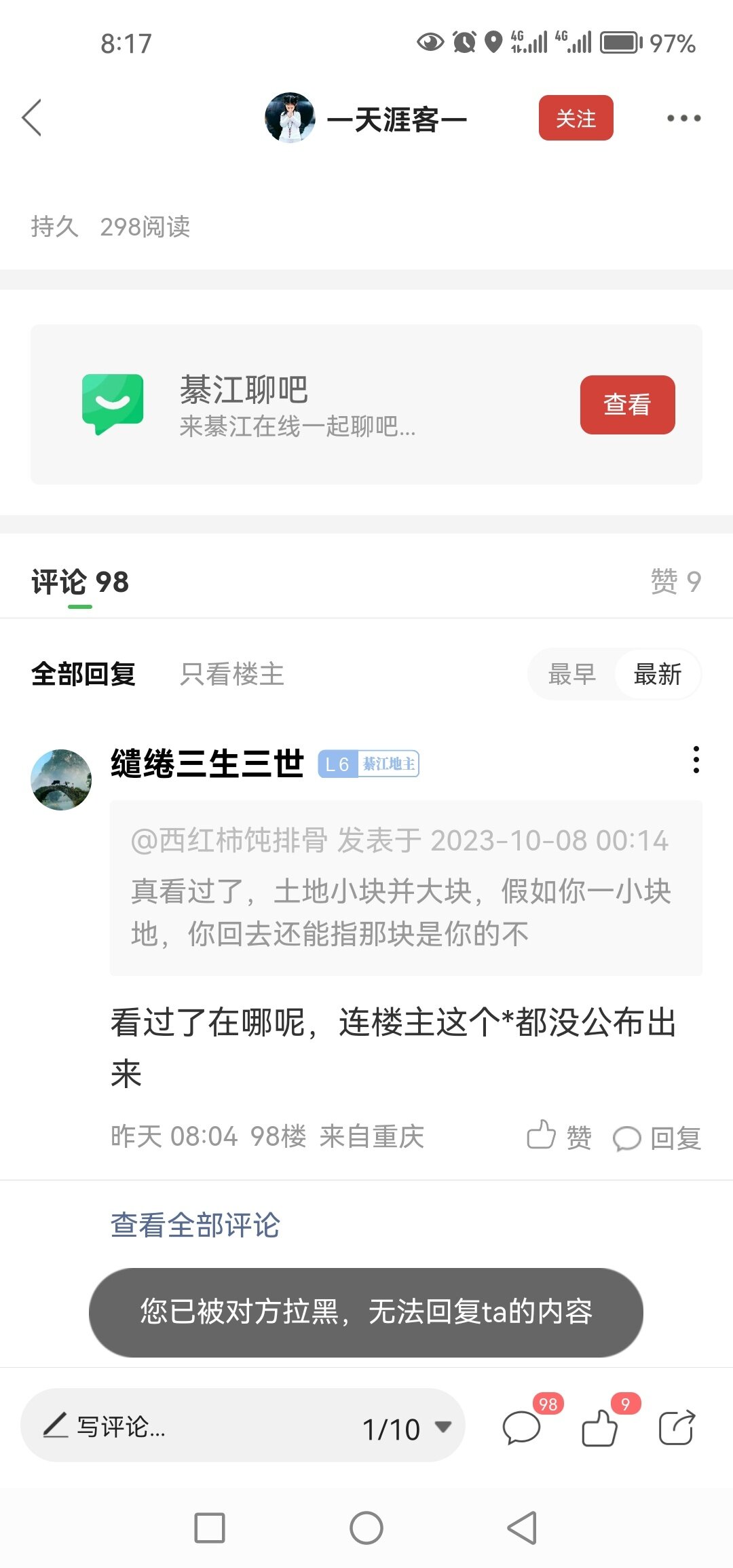The height and width of the screenshot is (1568, 733).
Task: Select 全部回复 filter
Action: tap(83, 674)
